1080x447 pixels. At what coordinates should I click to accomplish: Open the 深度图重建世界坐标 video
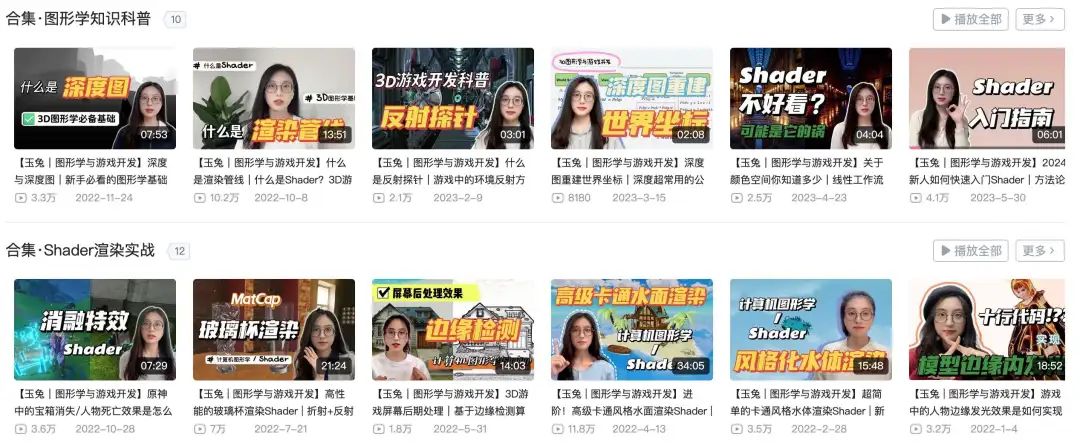(x=631, y=98)
